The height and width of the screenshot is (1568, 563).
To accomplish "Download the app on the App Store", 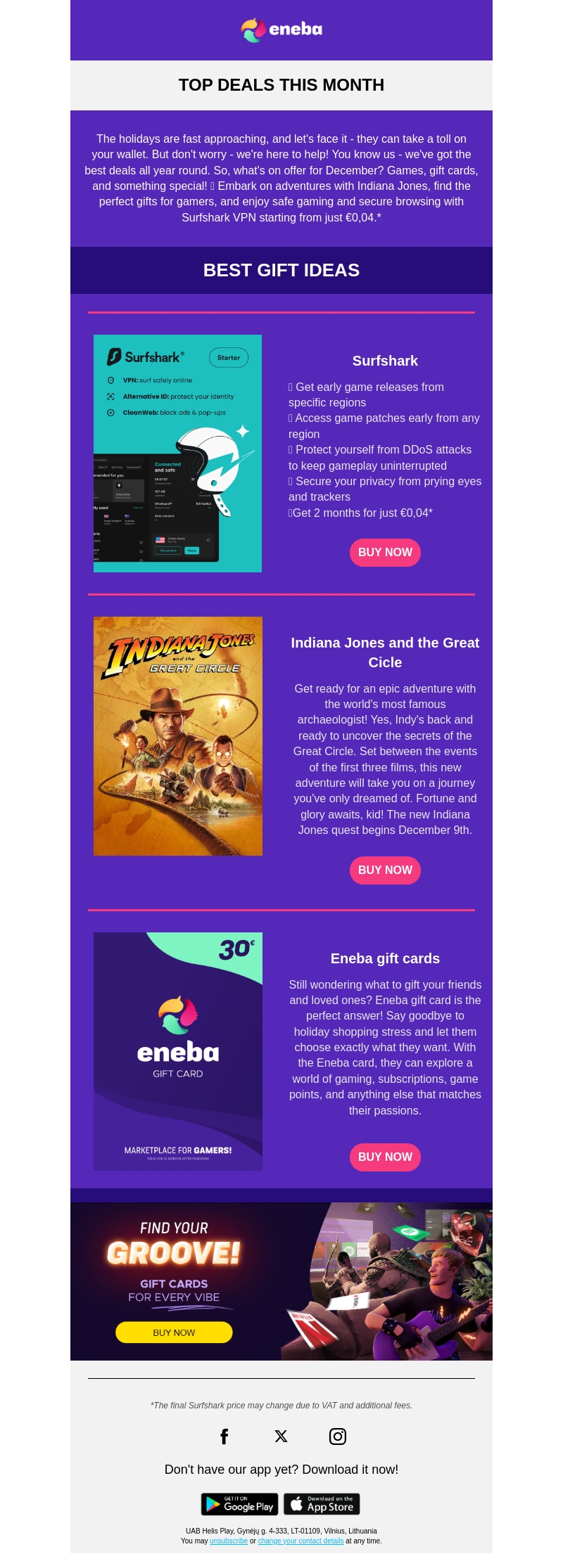I will [x=322, y=1504].
